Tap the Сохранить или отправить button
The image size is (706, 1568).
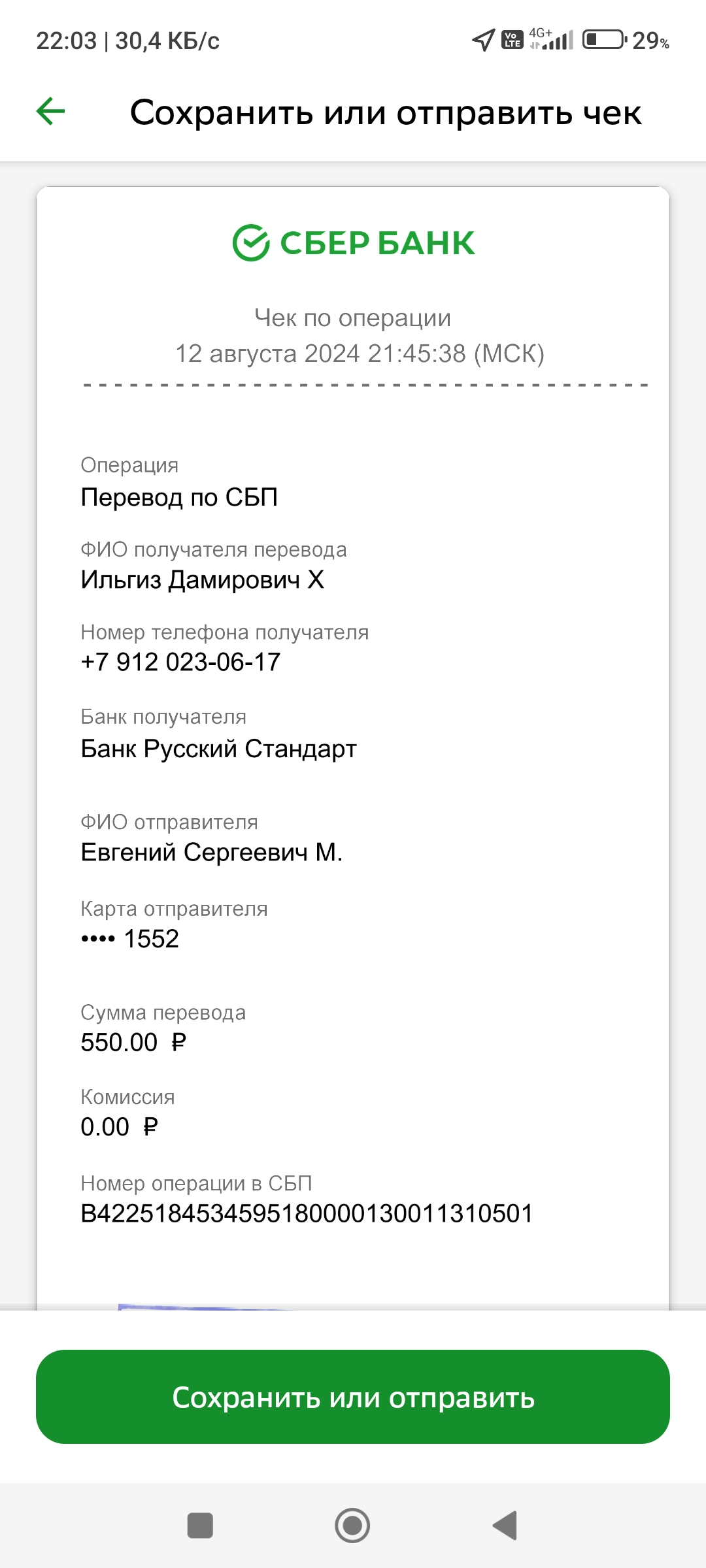[353, 1397]
